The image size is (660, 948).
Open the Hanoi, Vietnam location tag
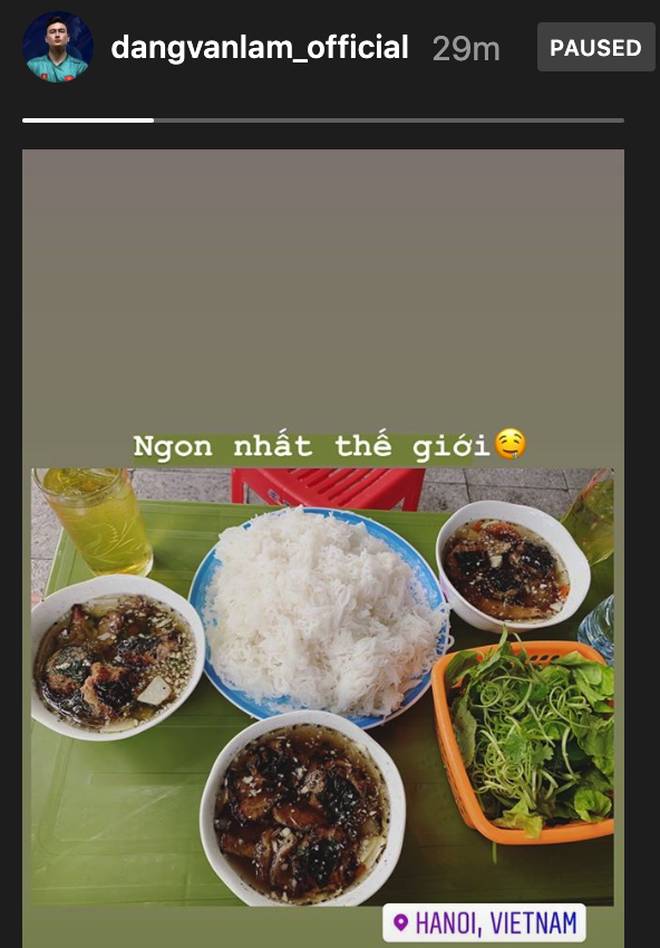(484, 922)
